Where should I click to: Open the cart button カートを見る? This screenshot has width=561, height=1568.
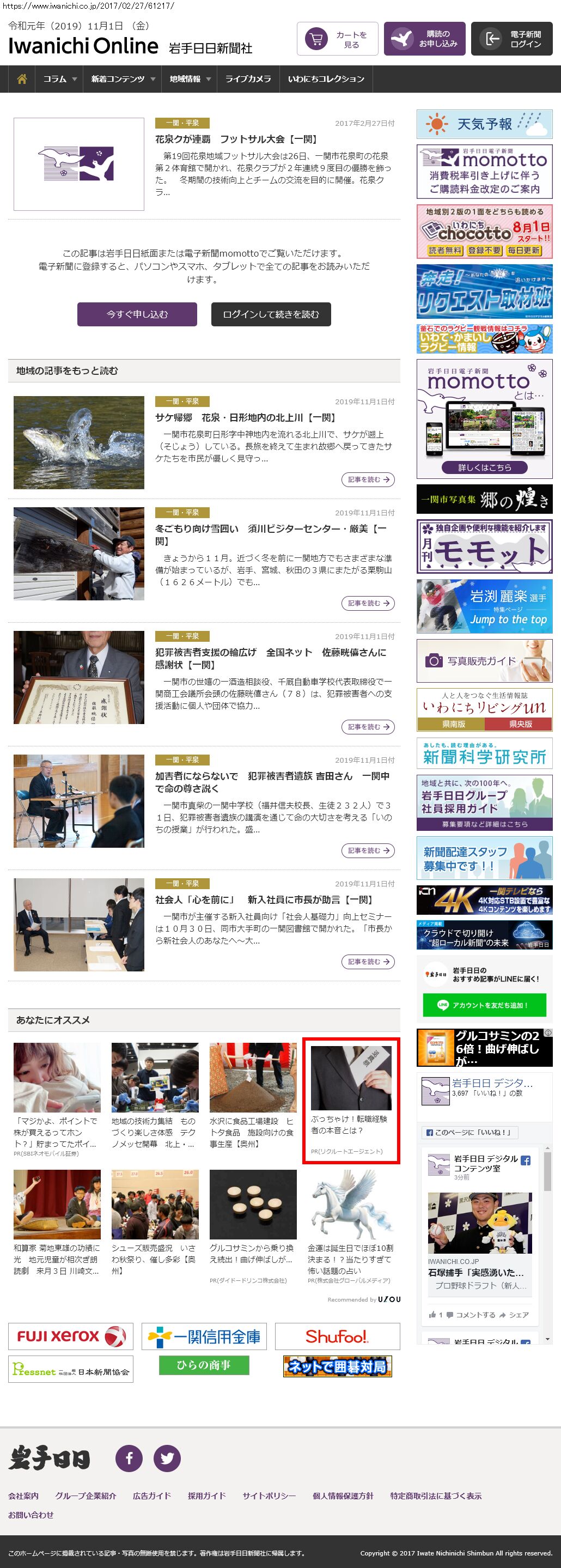tap(338, 39)
